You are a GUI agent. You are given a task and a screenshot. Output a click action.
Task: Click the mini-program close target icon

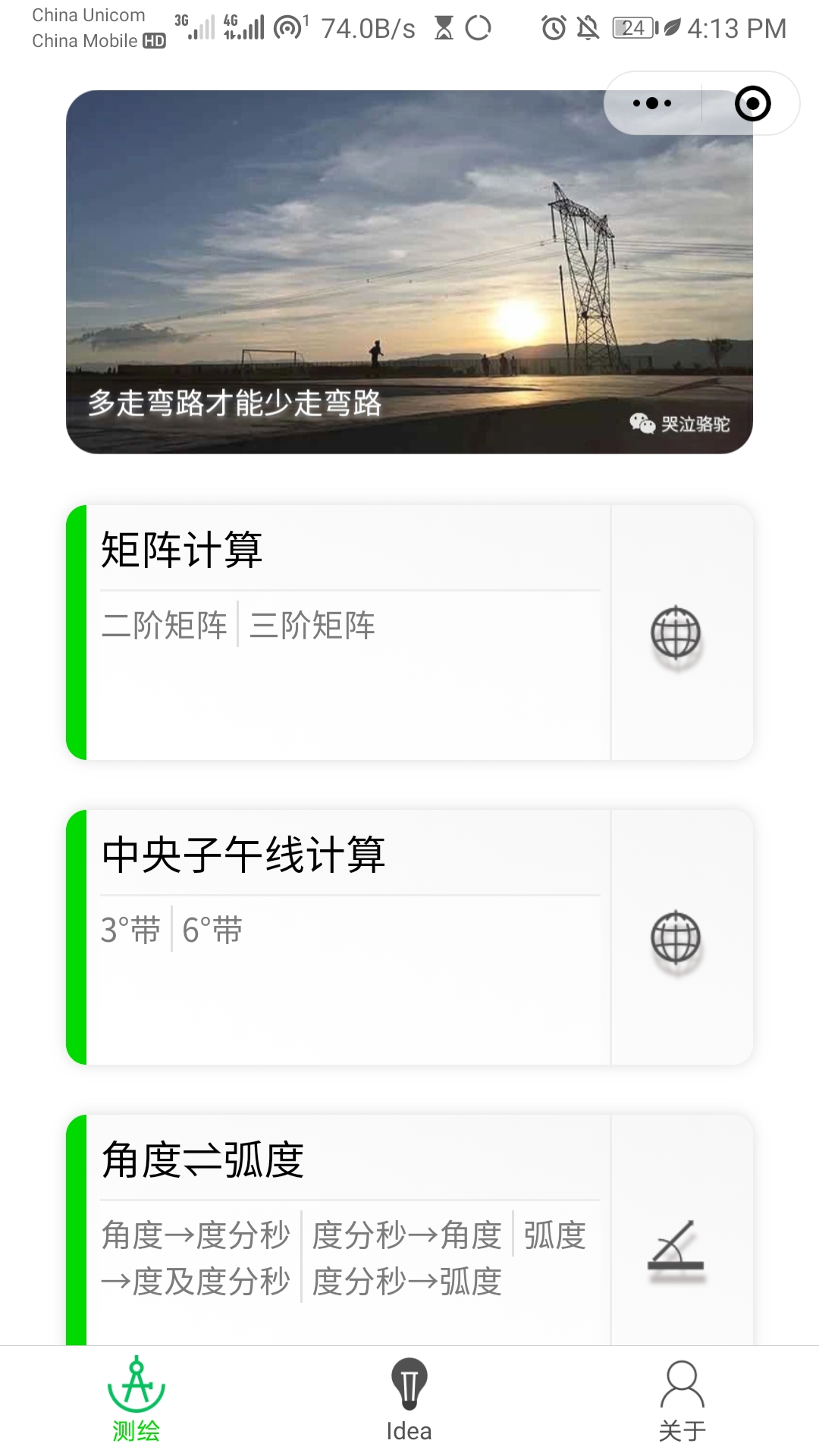click(x=751, y=105)
